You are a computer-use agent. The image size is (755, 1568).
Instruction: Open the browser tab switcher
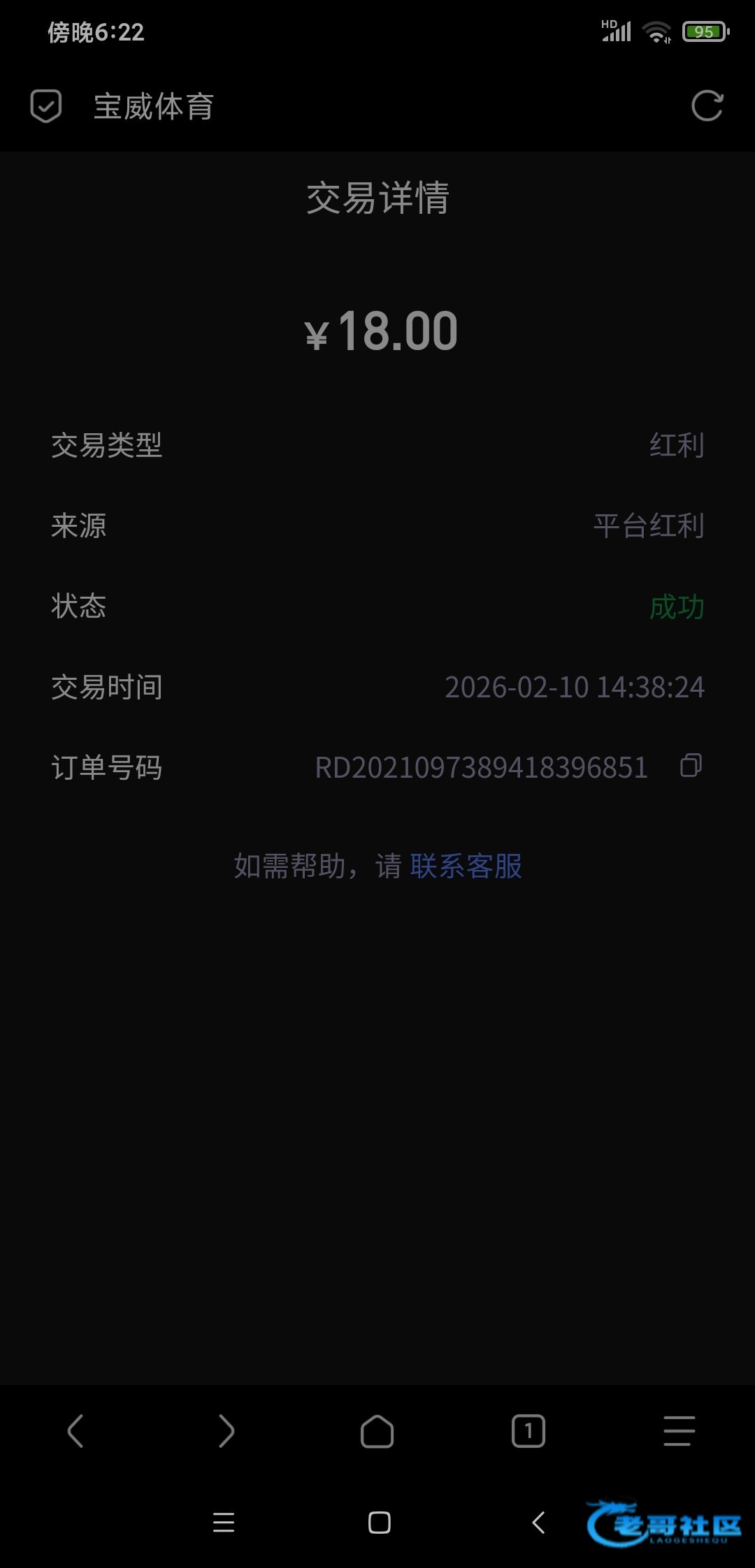coord(528,1431)
